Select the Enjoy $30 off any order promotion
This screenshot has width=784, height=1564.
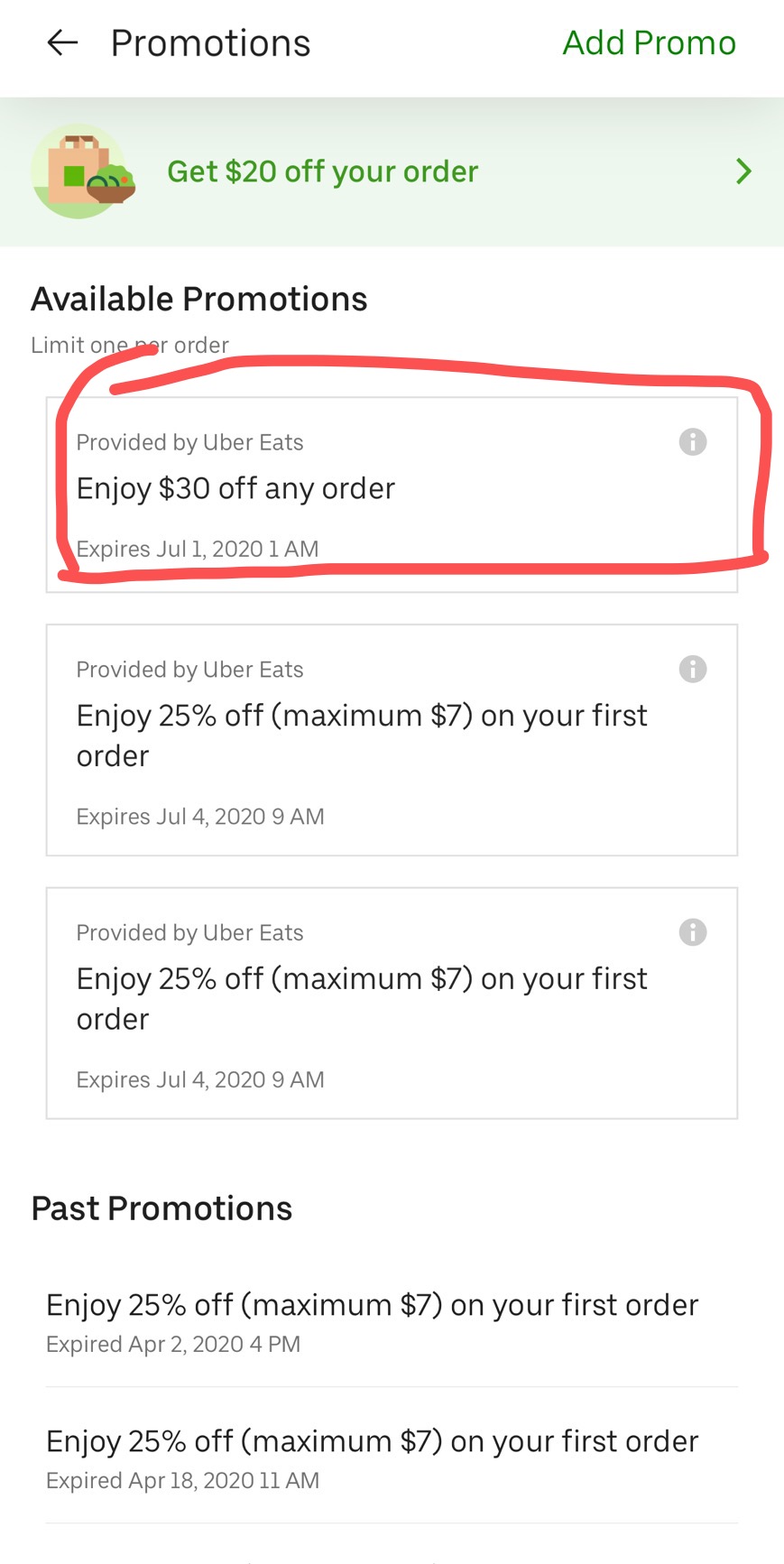coord(392,495)
